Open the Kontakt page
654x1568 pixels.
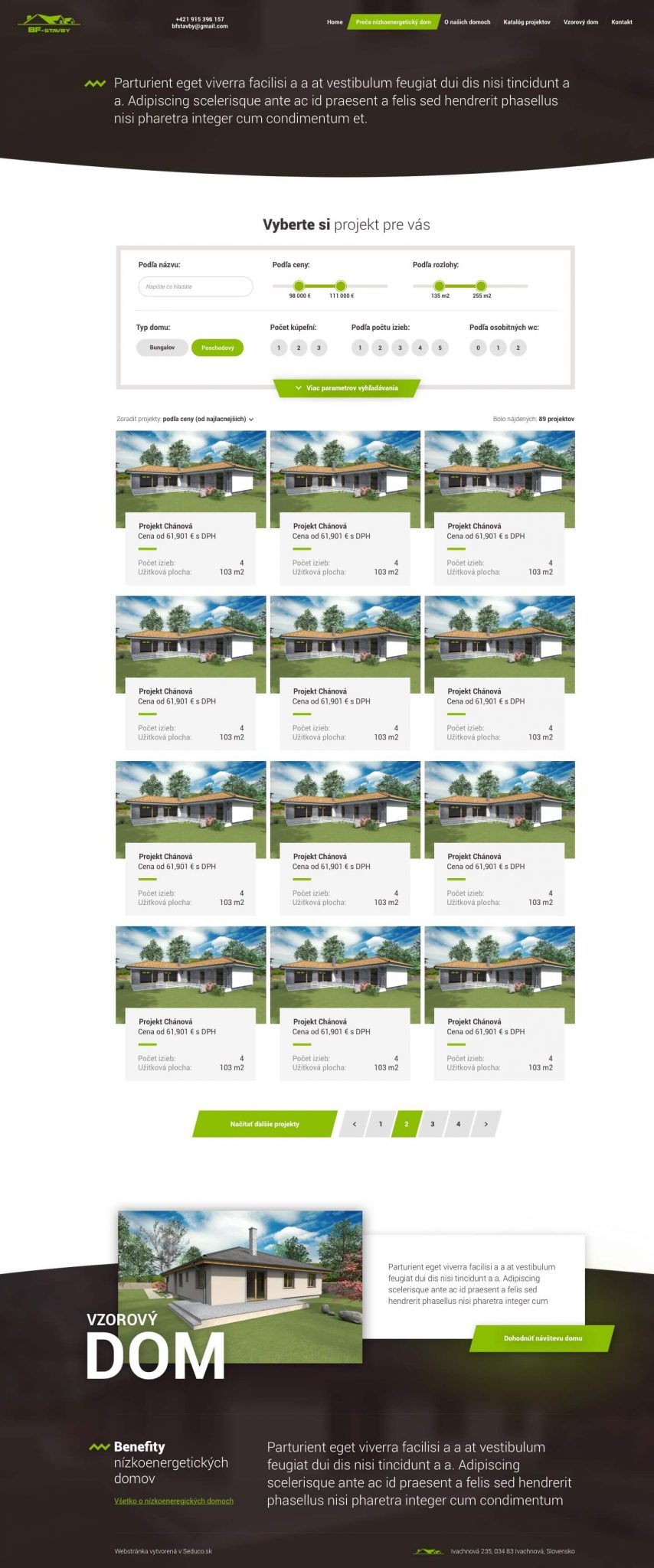(621, 22)
